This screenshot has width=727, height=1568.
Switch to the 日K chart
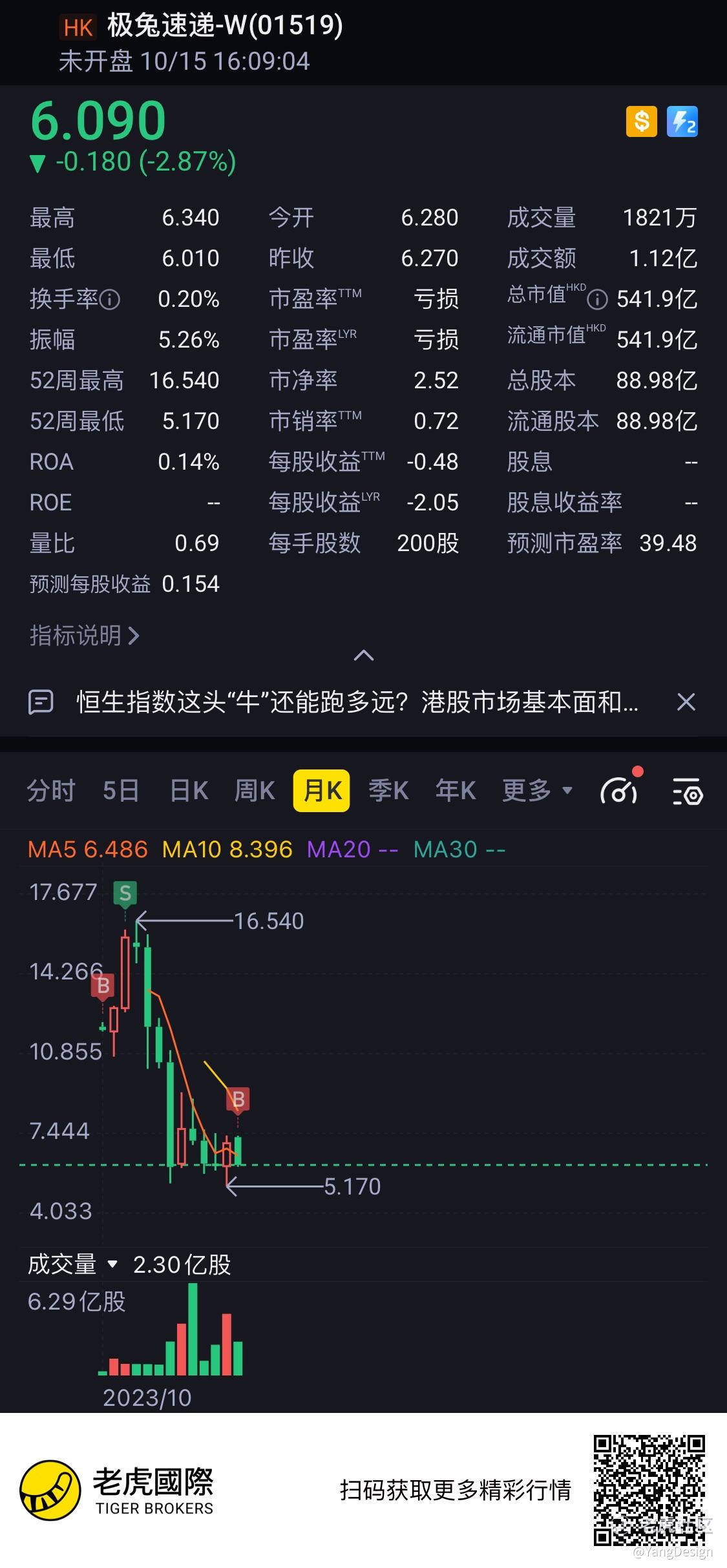189,790
